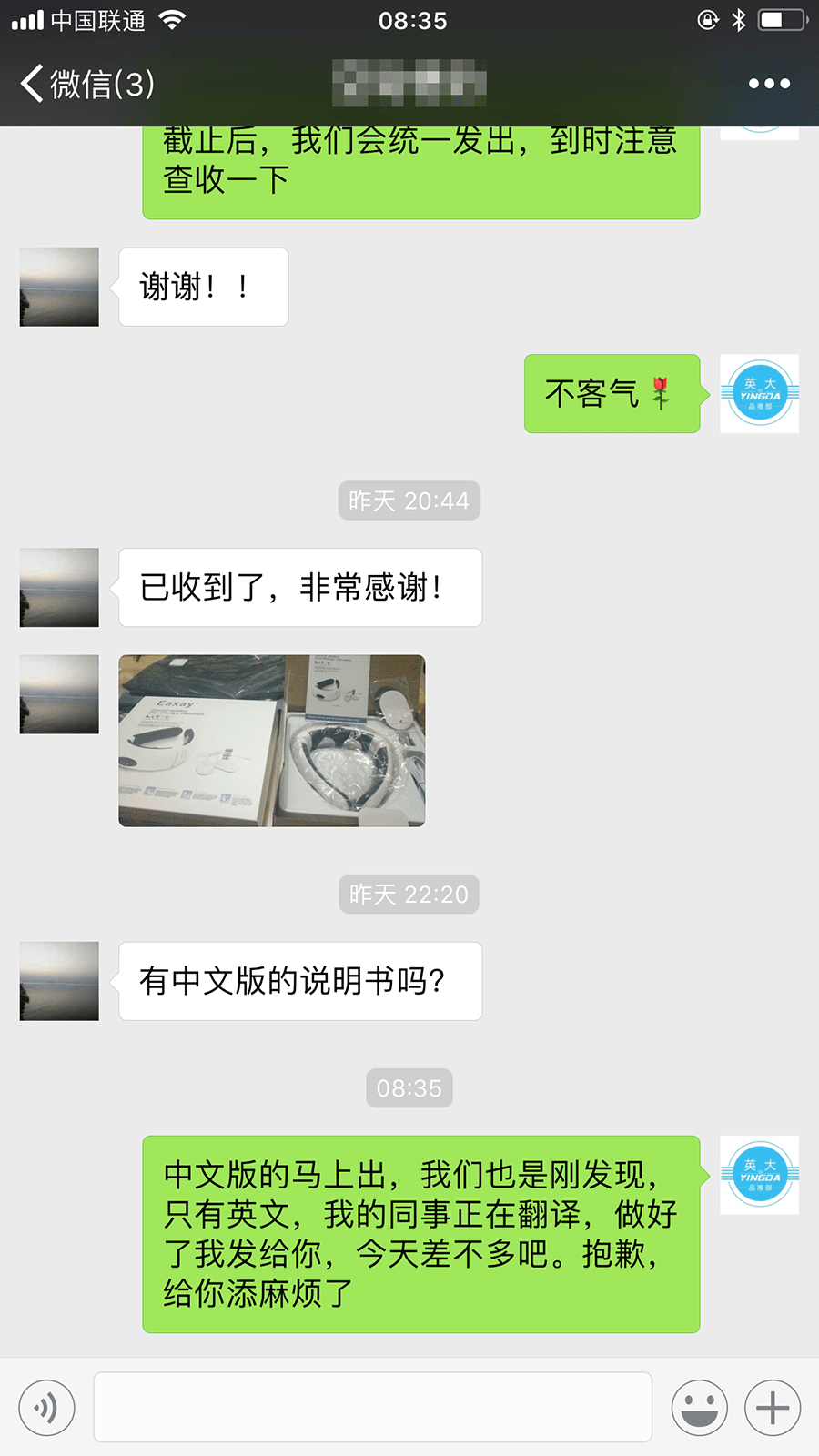Open the plus attachment menu
Viewport: 819px width, 1456px height.
pyautogui.click(x=773, y=1408)
